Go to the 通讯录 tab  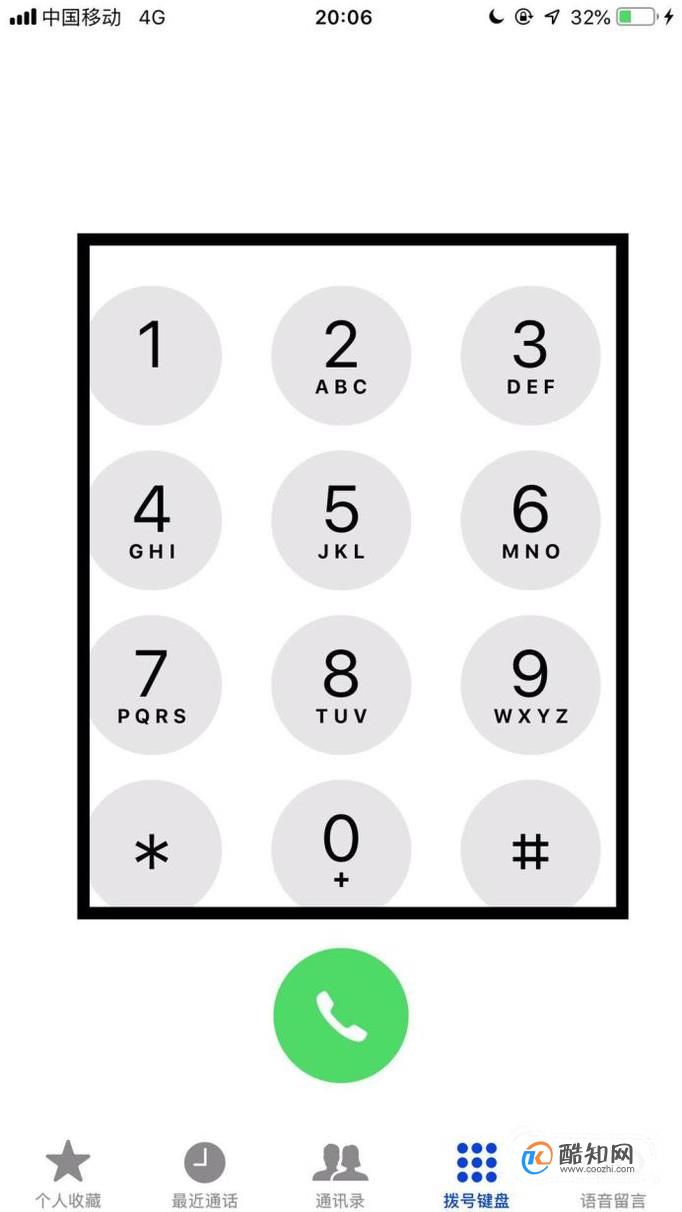pos(340,1174)
